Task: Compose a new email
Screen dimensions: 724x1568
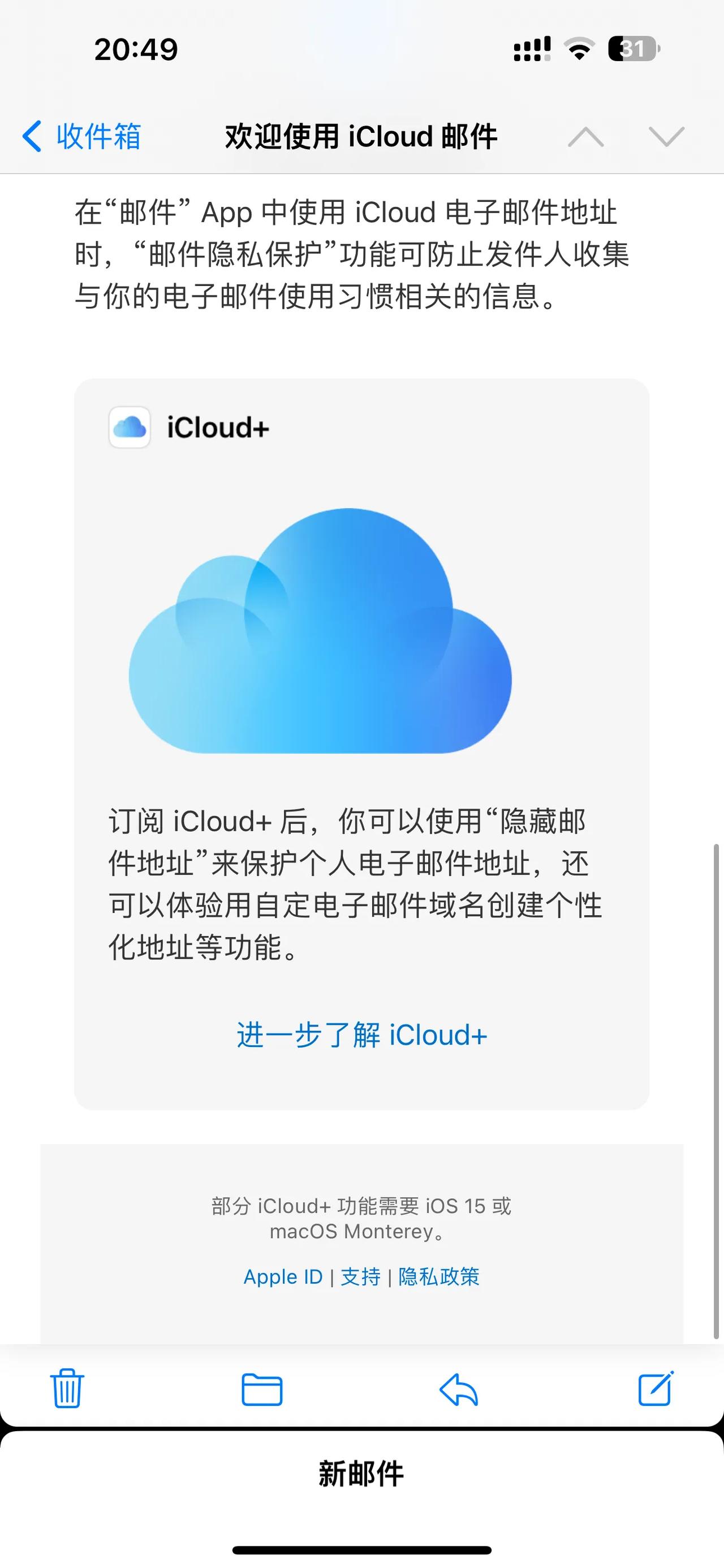Action: tap(655, 1388)
